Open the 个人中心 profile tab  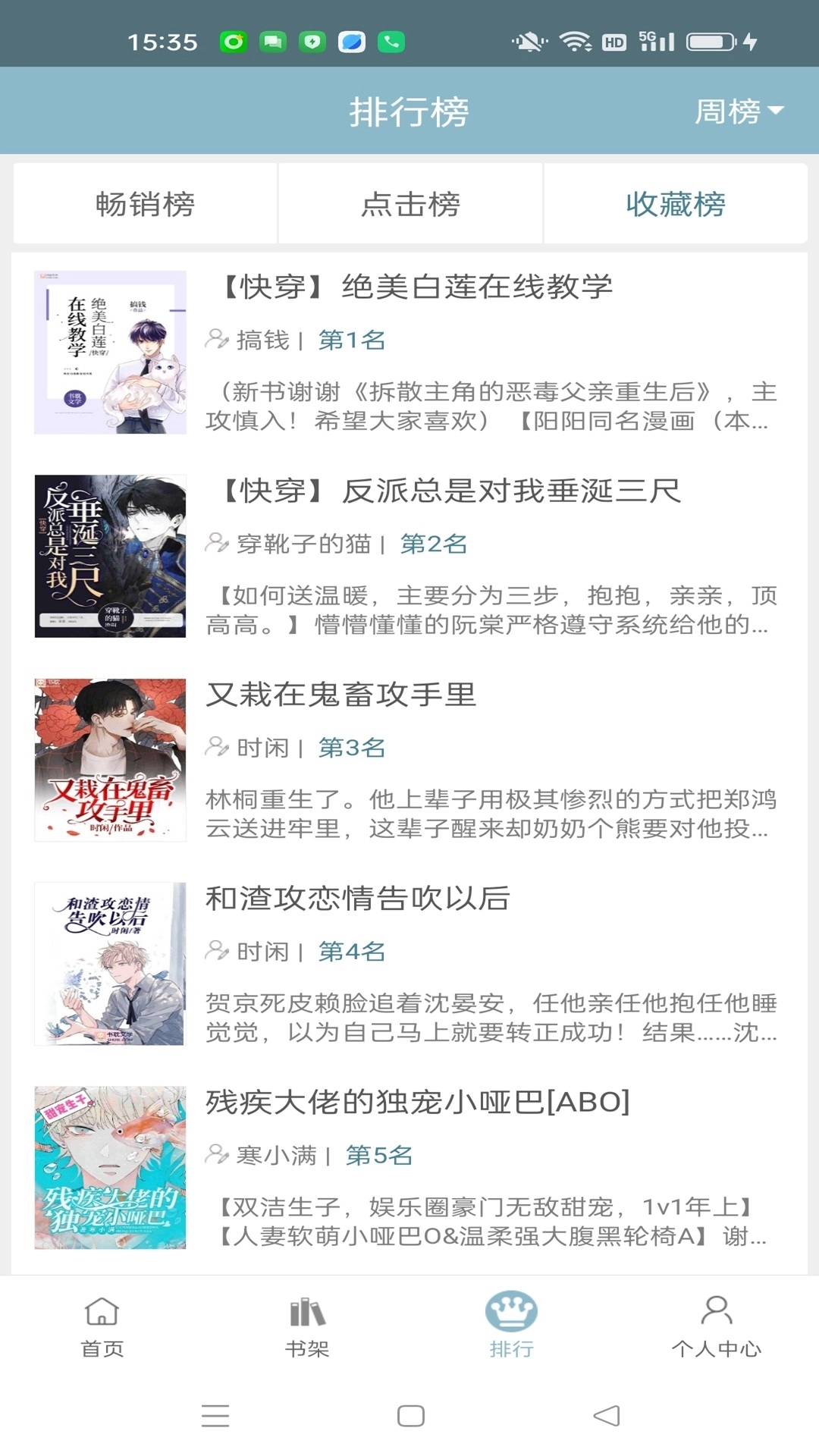point(717,1327)
